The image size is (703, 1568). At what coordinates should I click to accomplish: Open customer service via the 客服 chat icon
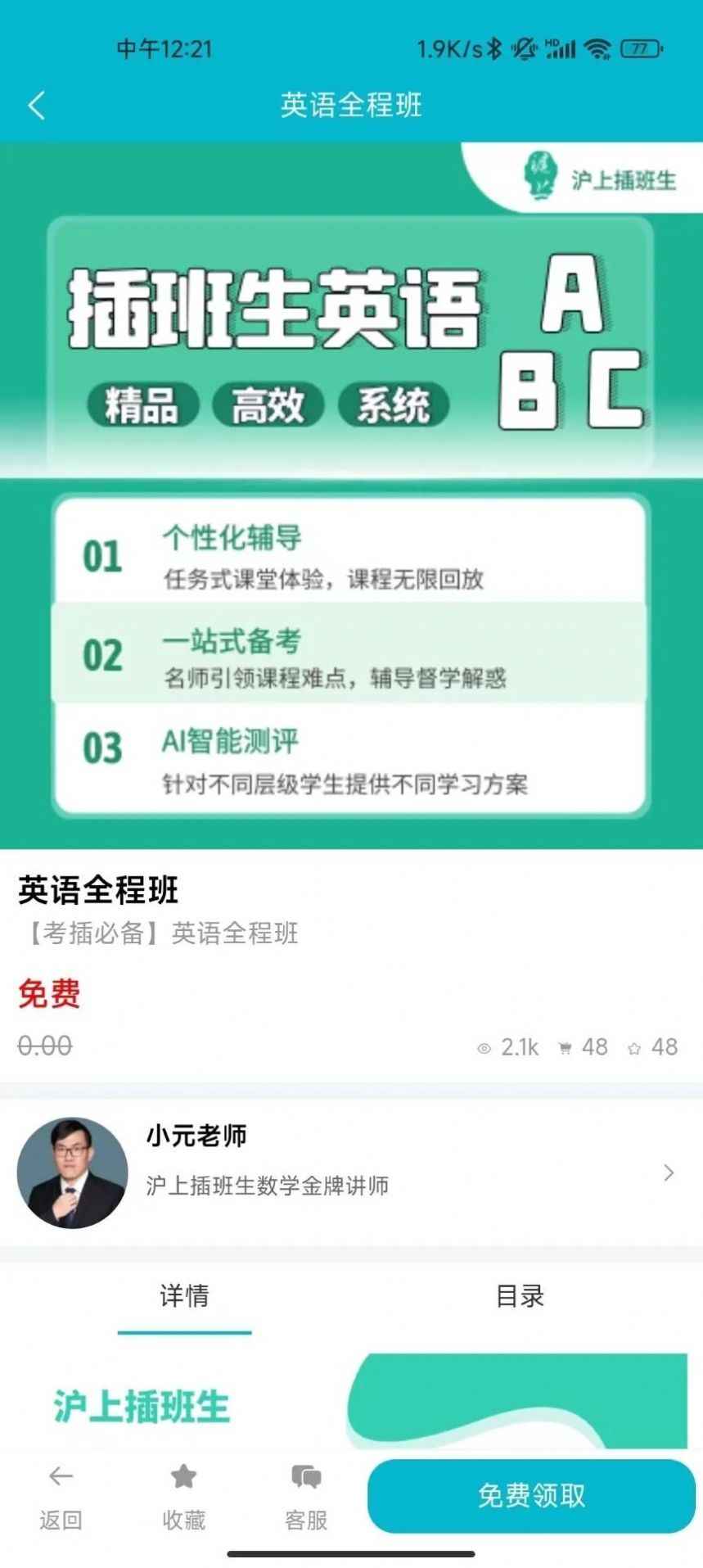[x=304, y=1494]
